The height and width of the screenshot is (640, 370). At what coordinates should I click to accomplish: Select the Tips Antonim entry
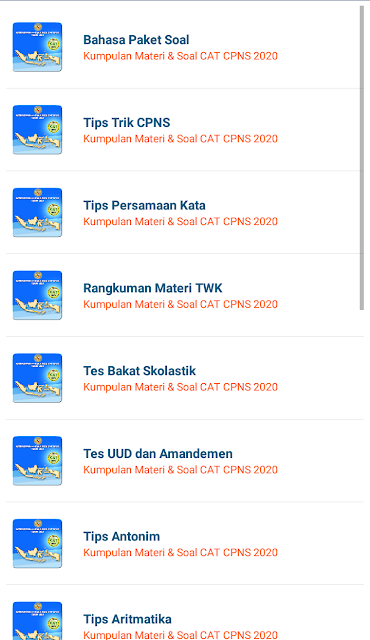(x=185, y=544)
